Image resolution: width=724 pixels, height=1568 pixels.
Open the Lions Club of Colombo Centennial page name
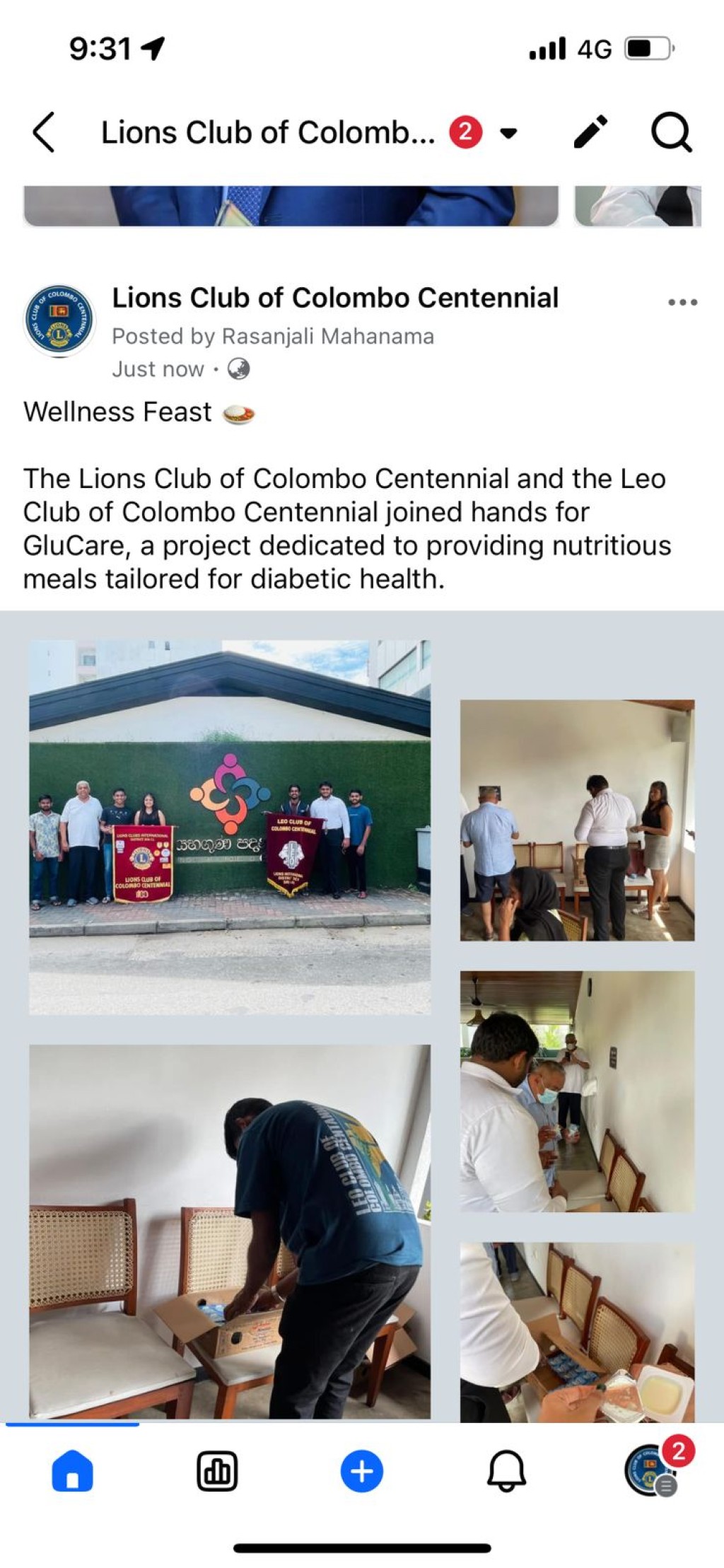pos(335,298)
